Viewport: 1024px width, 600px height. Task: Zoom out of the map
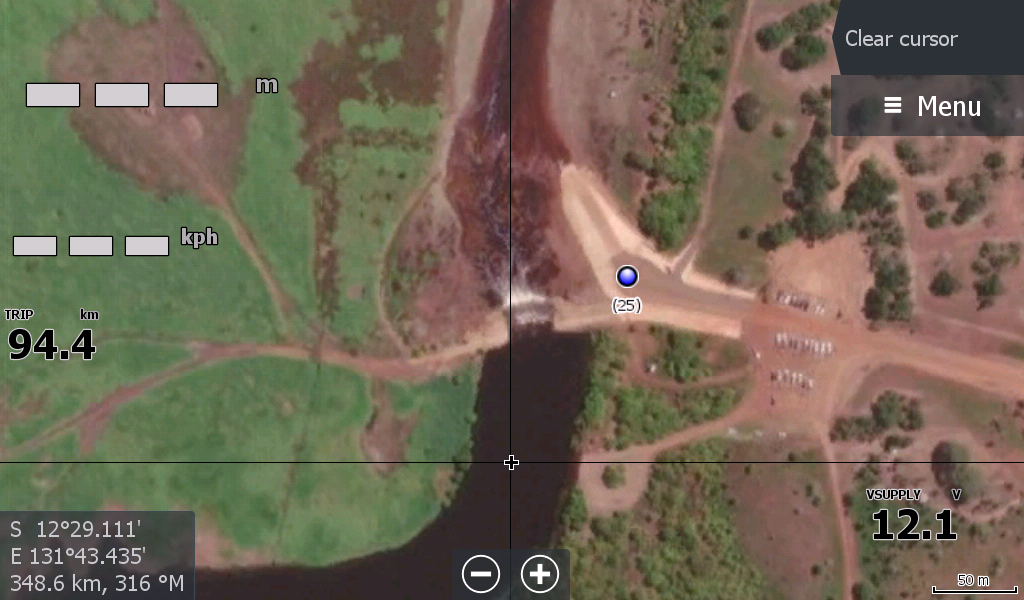481,574
